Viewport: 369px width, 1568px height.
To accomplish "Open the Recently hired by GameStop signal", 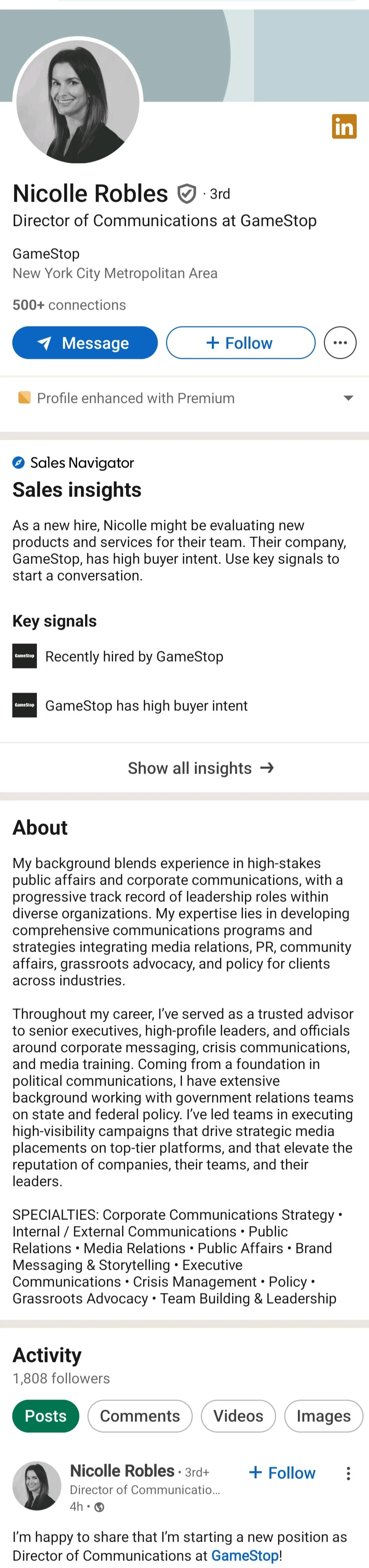I will coord(134,656).
